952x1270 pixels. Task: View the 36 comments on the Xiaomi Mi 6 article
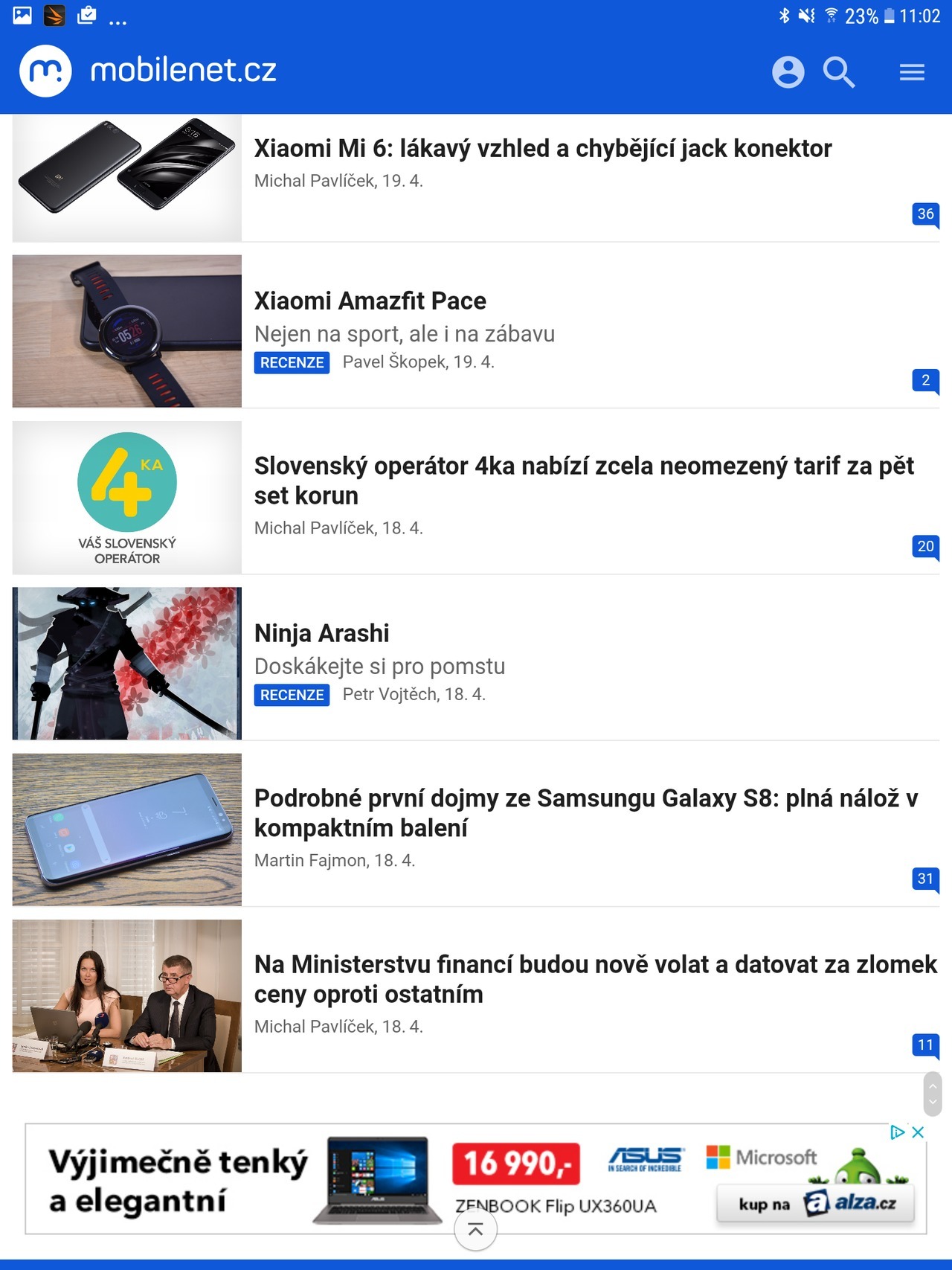pos(925,214)
